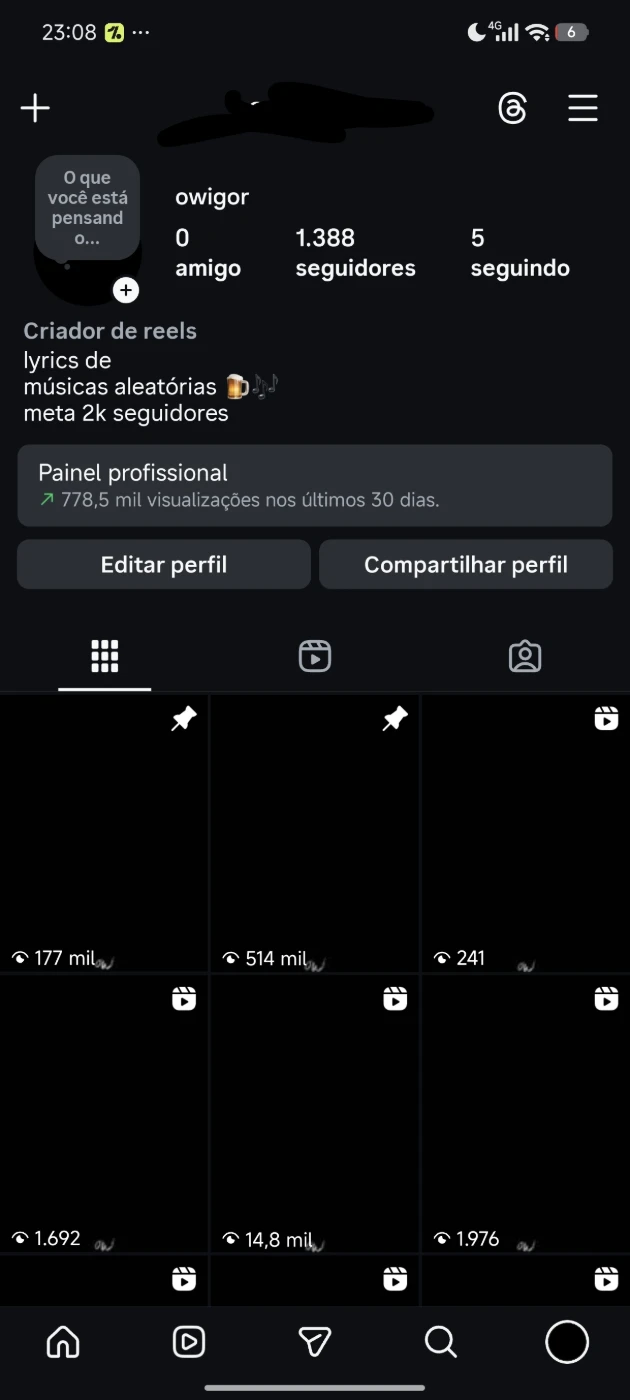This screenshot has width=630, height=1400.
Task: Switch to the posts grid tab
Action: tap(105, 657)
